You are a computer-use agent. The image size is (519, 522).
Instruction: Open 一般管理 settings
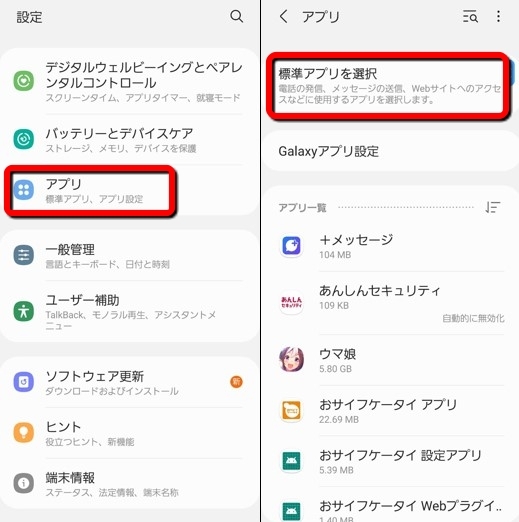(x=130, y=256)
